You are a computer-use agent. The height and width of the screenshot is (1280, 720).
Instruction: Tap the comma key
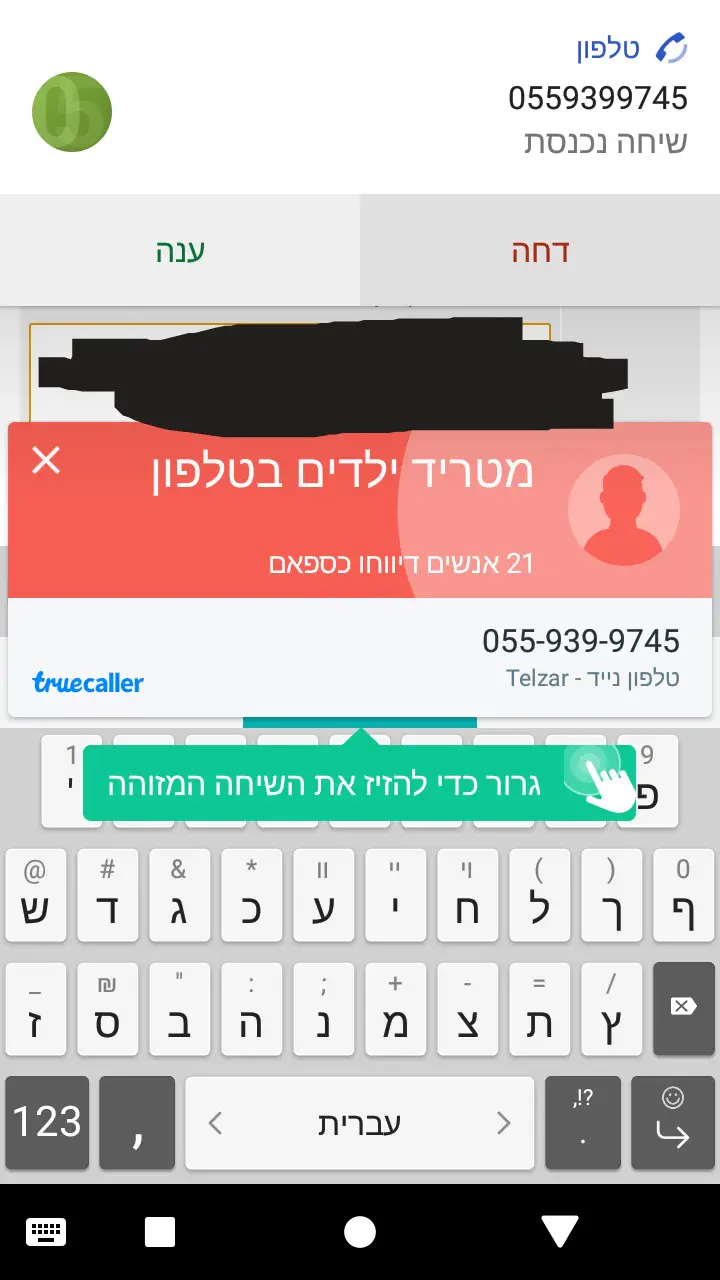click(x=138, y=1122)
